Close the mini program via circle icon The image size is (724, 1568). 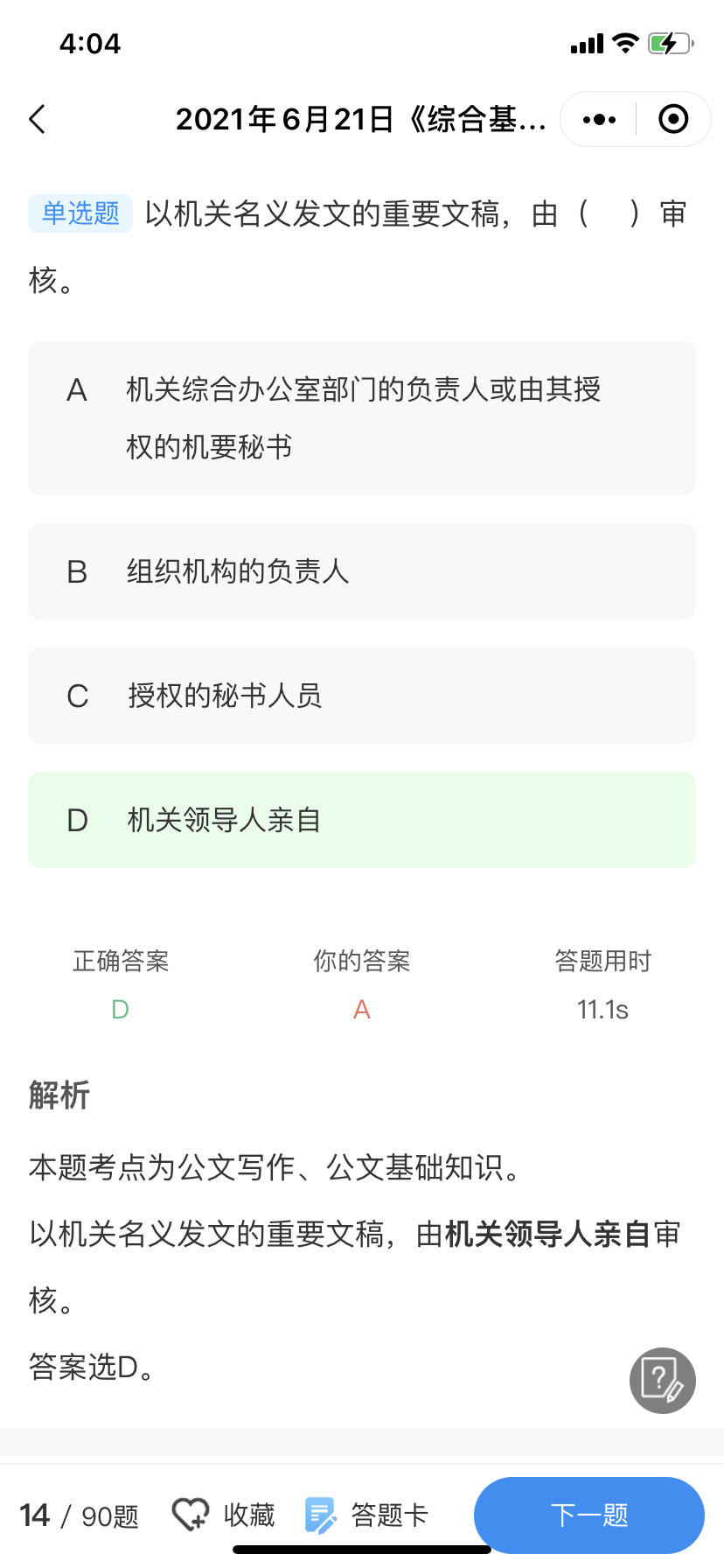(x=673, y=119)
